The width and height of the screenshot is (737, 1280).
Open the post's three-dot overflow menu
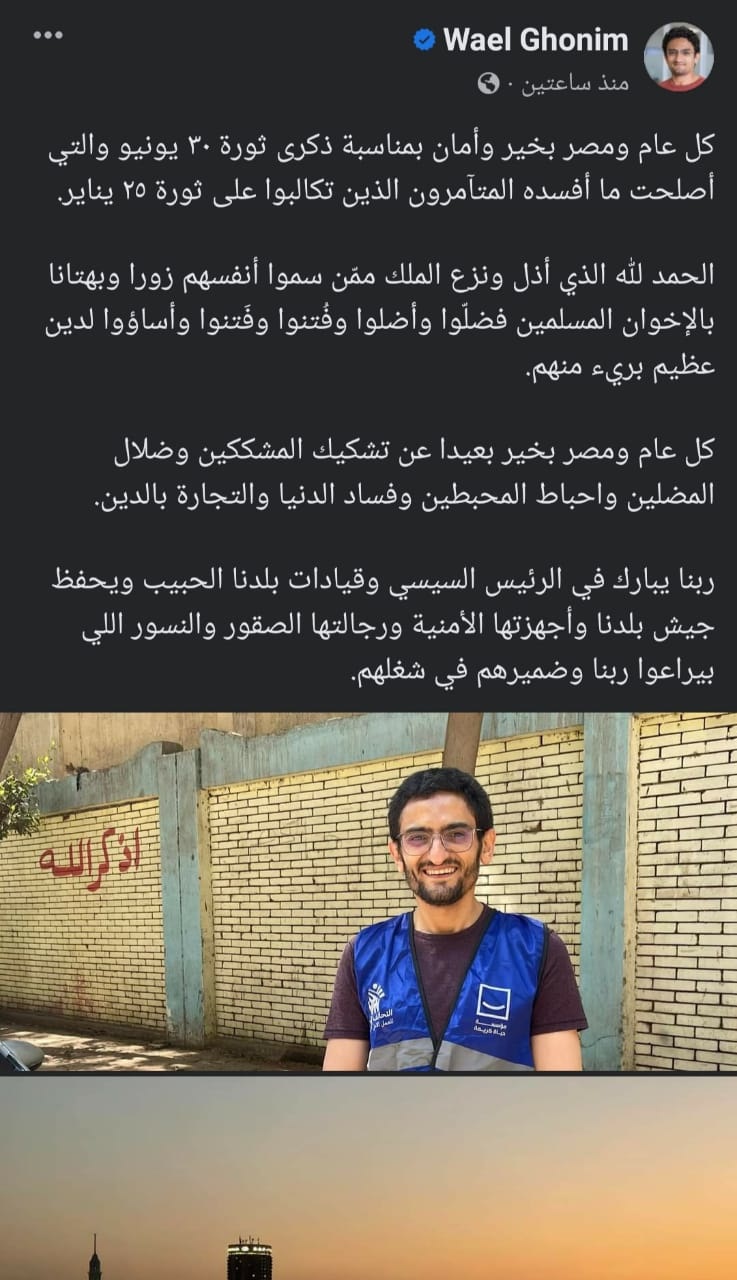pyautogui.click(x=47, y=35)
